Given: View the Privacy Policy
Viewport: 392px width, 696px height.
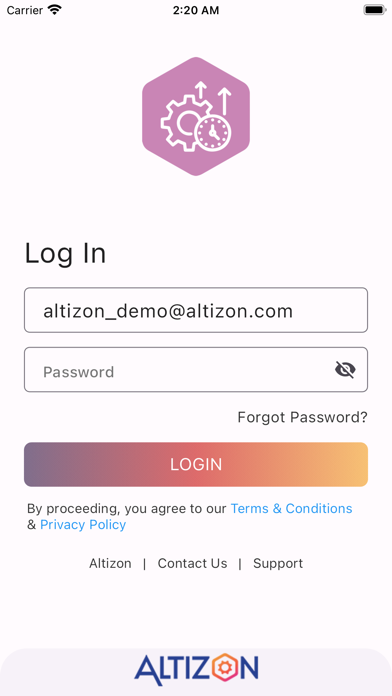Looking at the screenshot, I should (x=83, y=525).
